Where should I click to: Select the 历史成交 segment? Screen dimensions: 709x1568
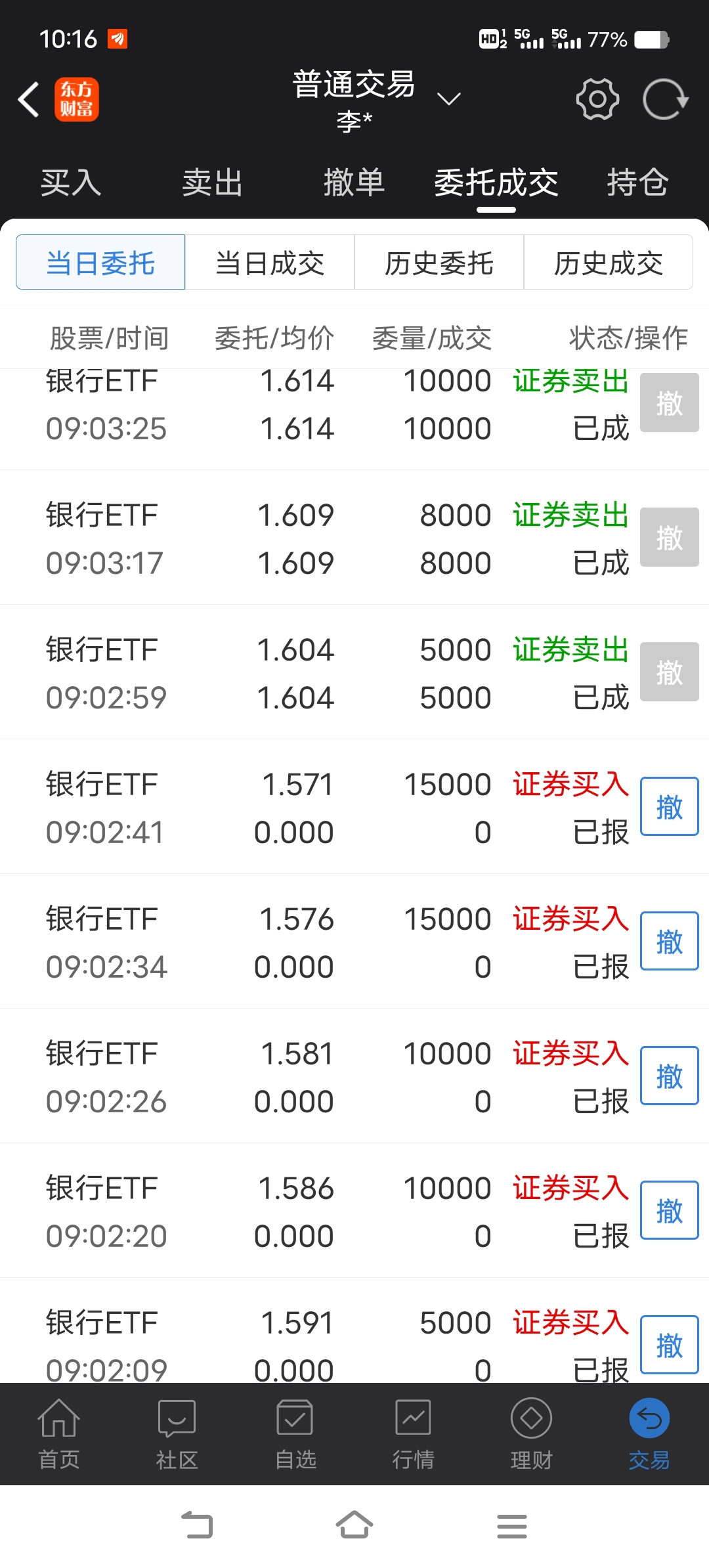609,262
